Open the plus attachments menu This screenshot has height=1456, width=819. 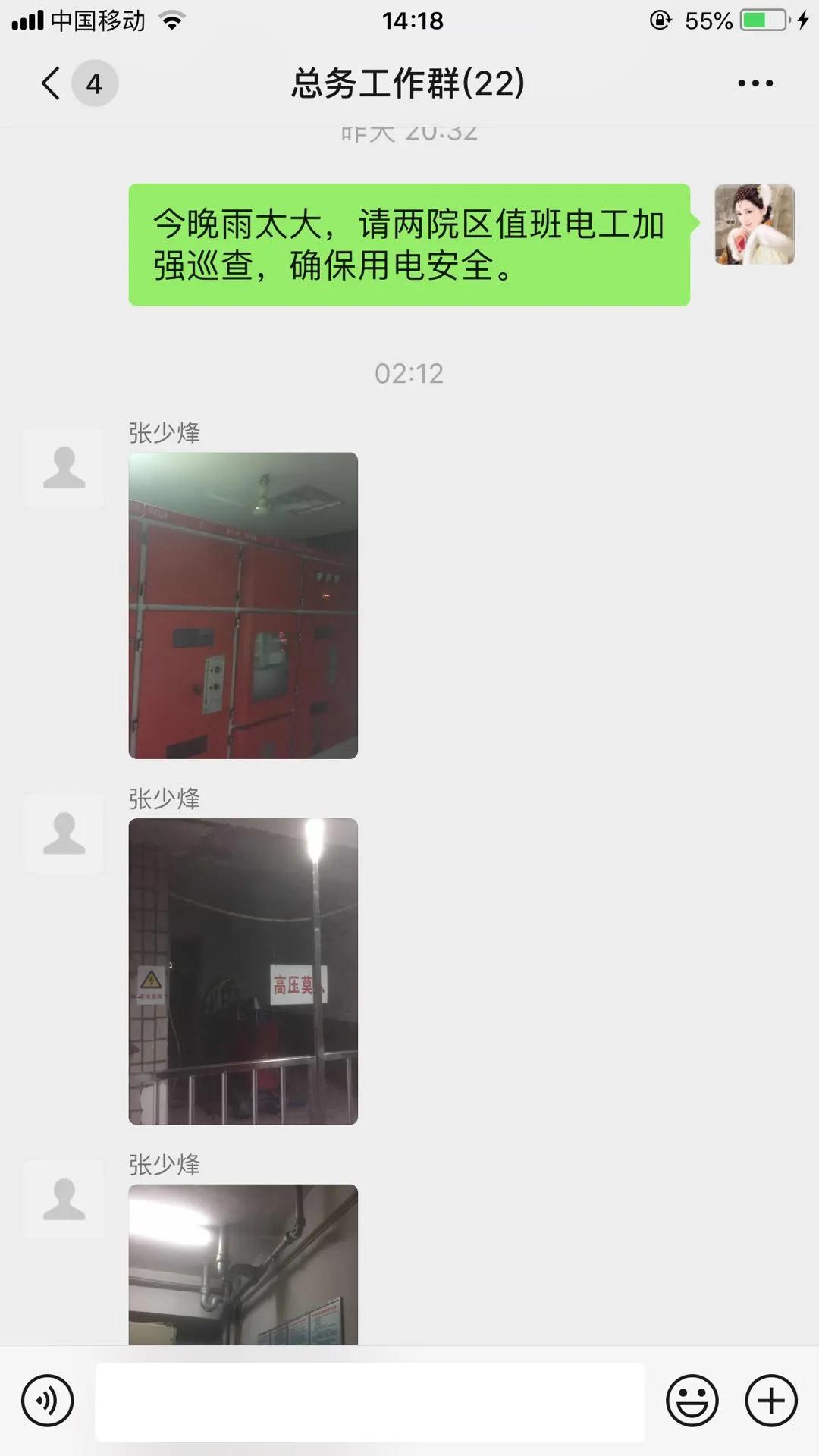[x=771, y=1401]
